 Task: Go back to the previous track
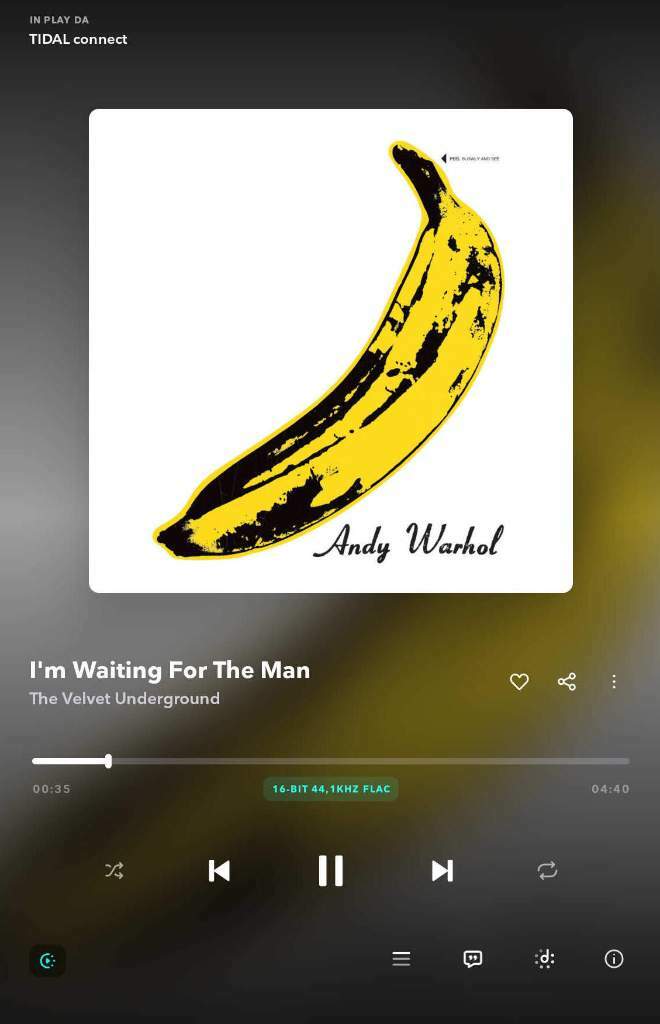pos(219,871)
